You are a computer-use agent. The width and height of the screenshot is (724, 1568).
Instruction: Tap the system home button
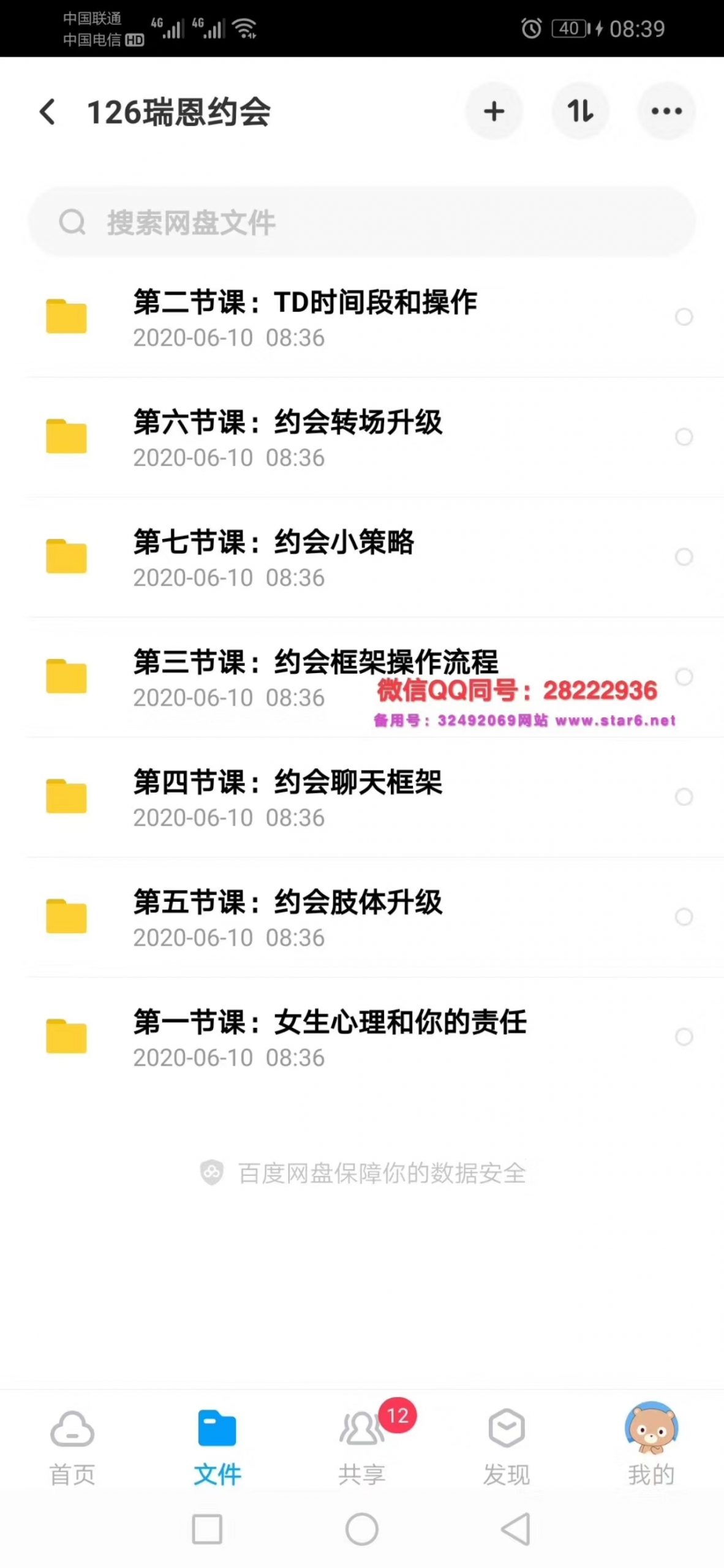click(x=362, y=1529)
